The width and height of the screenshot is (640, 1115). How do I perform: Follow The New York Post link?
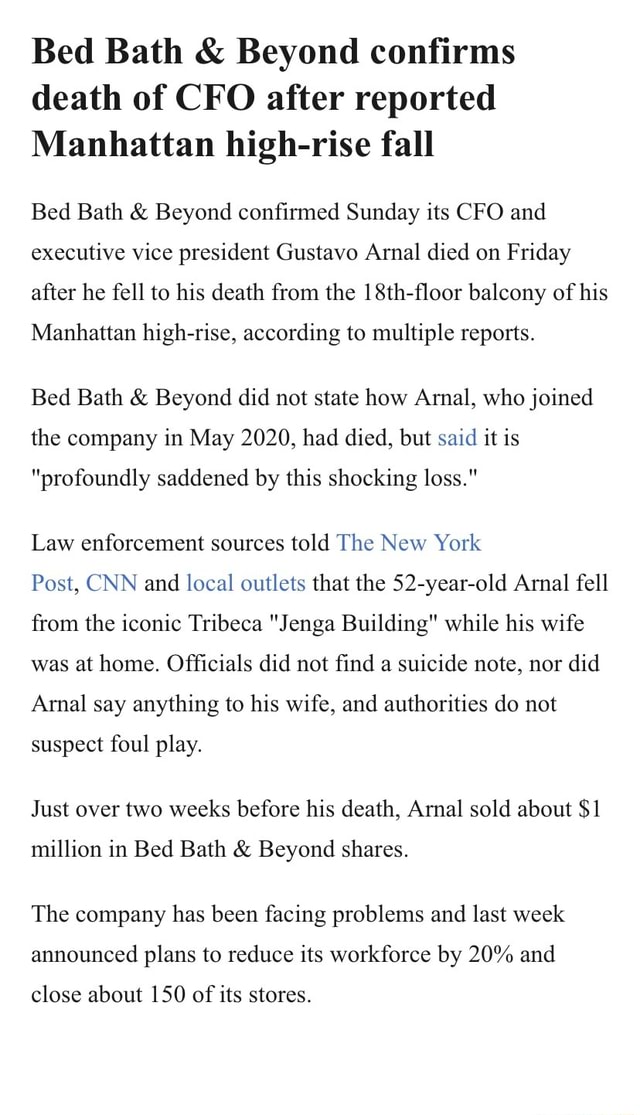(409, 542)
